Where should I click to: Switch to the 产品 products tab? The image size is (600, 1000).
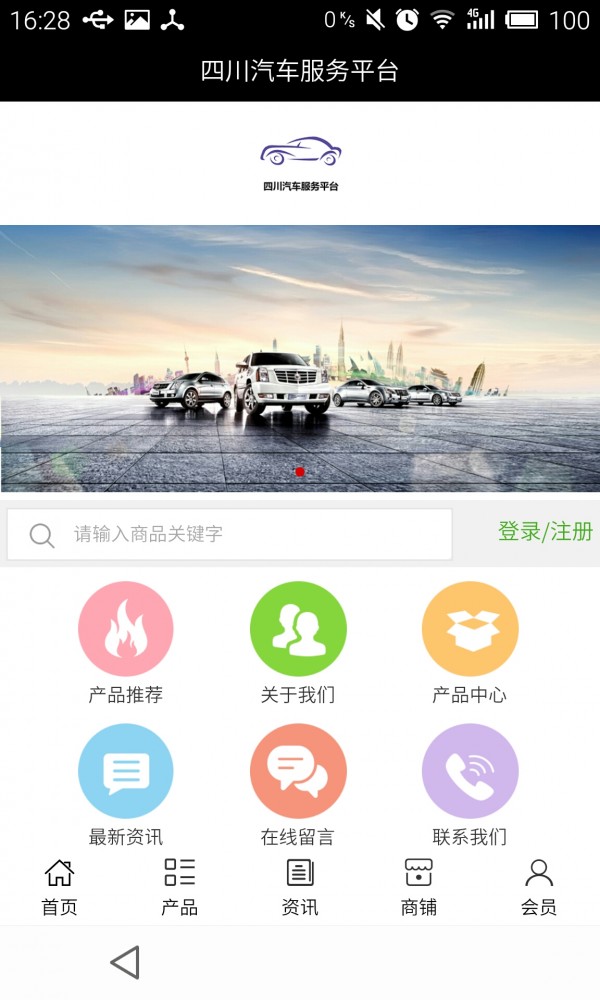point(180,886)
